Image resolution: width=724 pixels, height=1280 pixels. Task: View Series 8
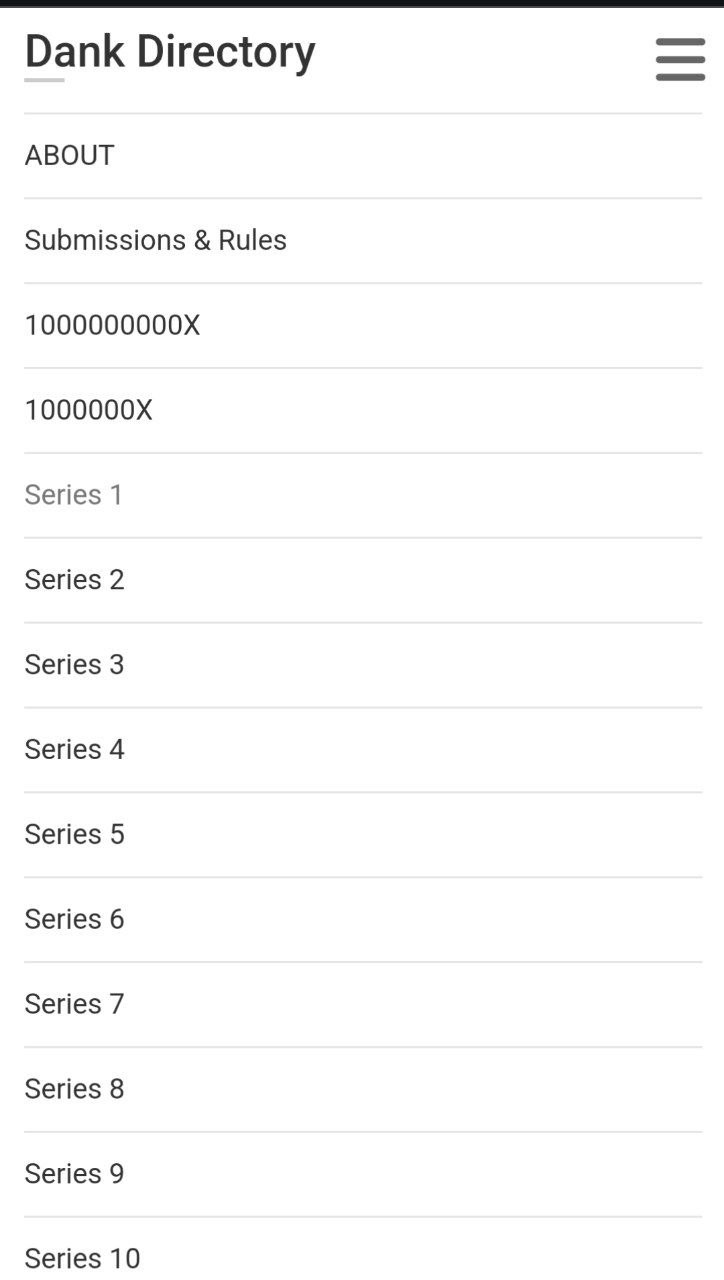363,1090
